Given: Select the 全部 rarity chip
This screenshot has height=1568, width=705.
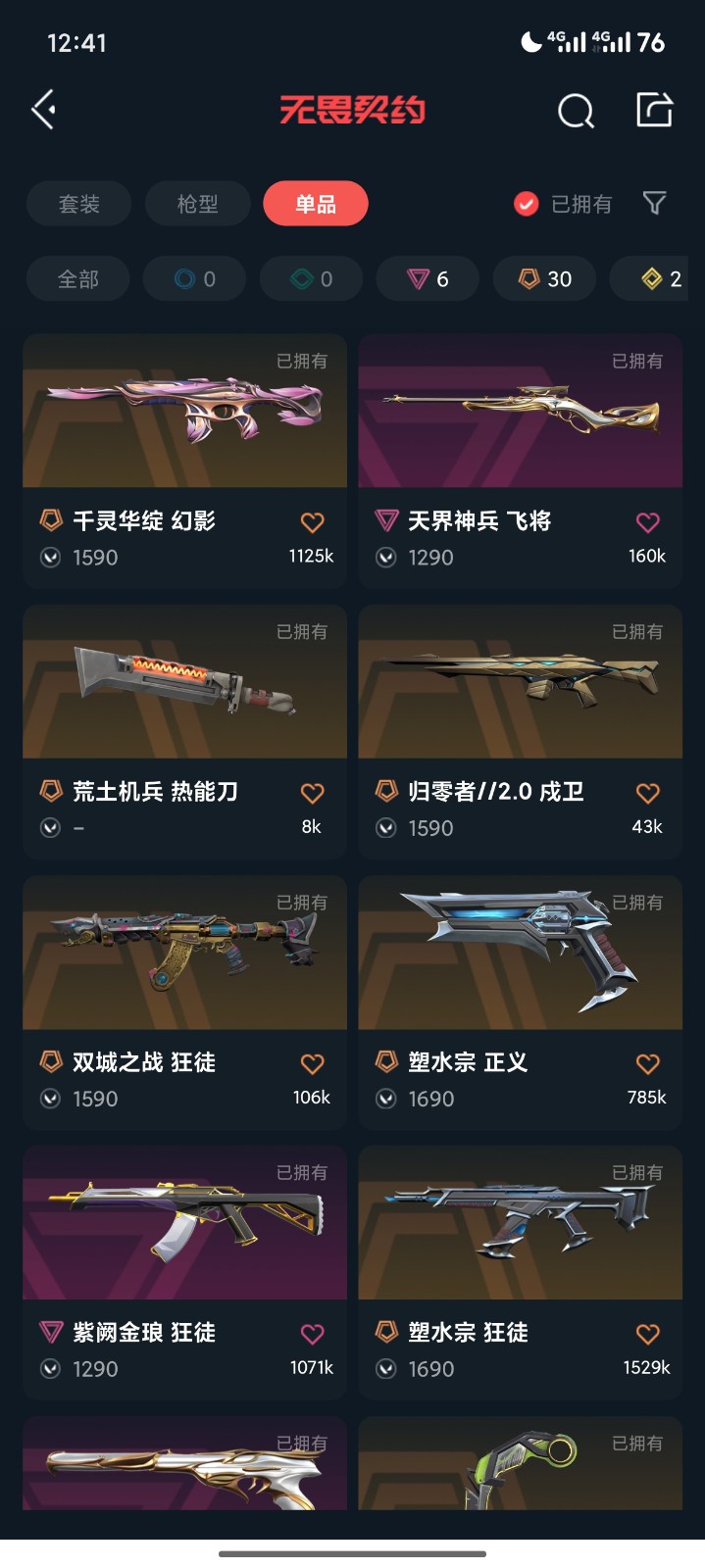Looking at the screenshot, I should [x=78, y=279].
